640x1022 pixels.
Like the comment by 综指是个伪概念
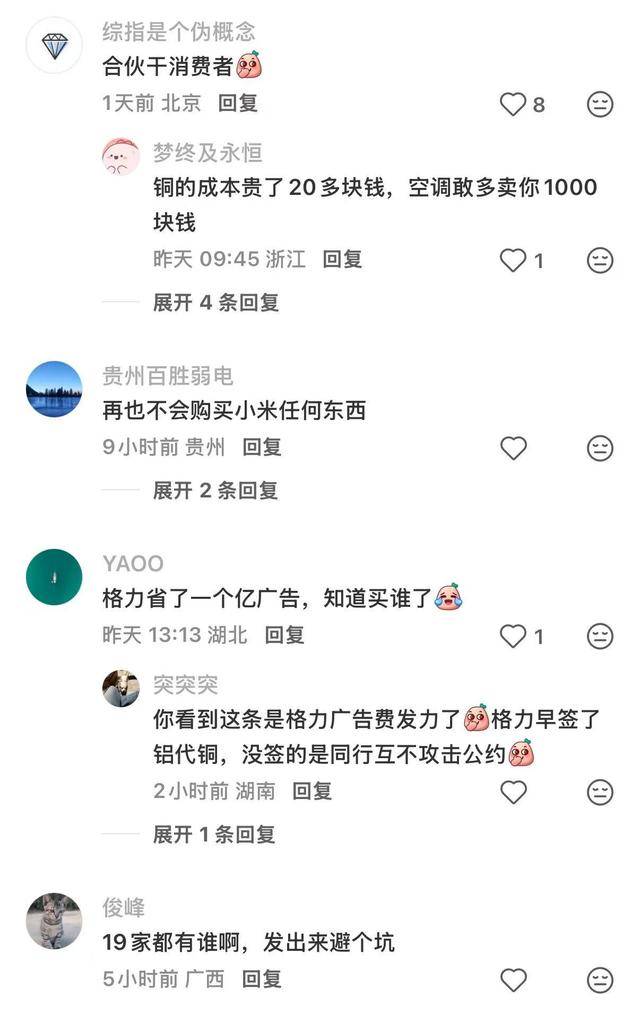coord(513,104)
